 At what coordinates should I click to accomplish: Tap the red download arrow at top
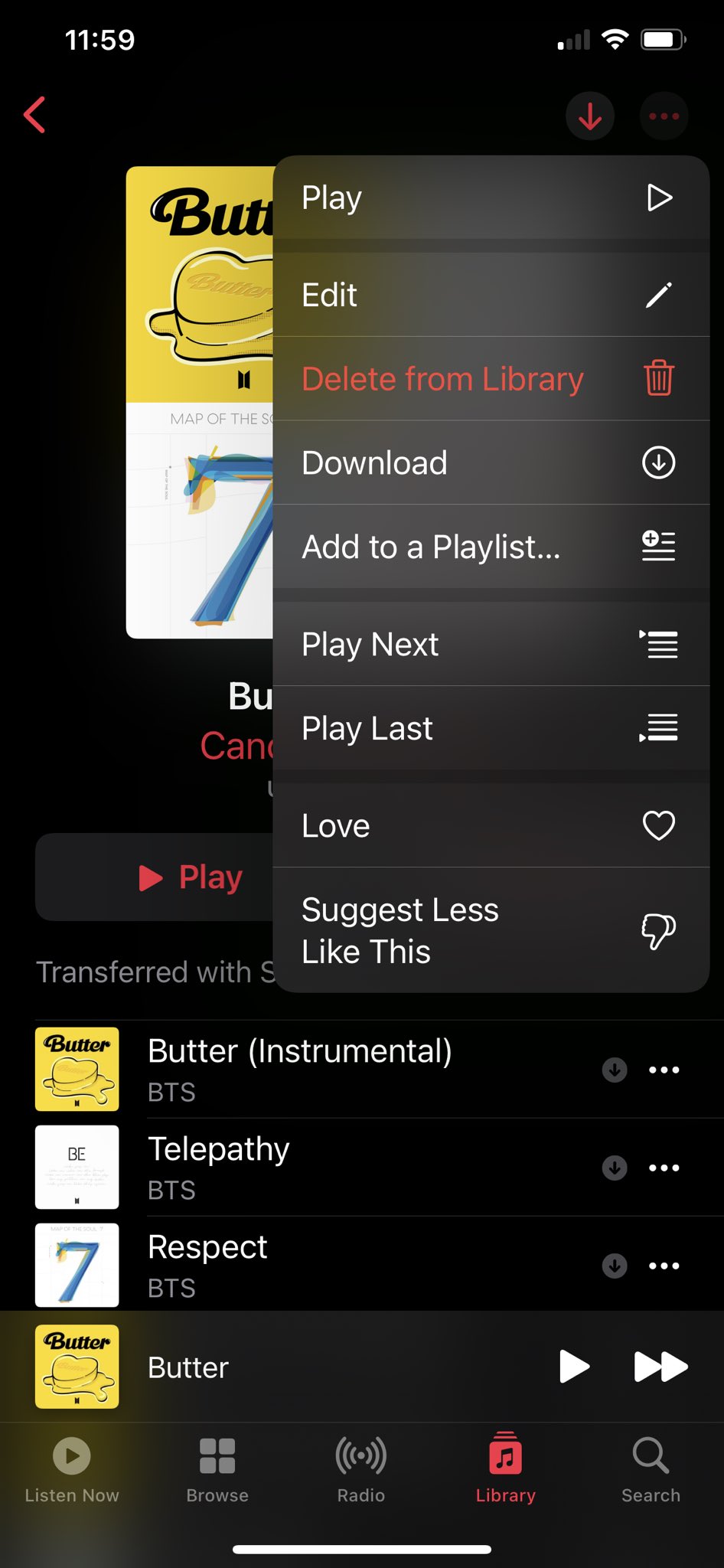point(589,116)
